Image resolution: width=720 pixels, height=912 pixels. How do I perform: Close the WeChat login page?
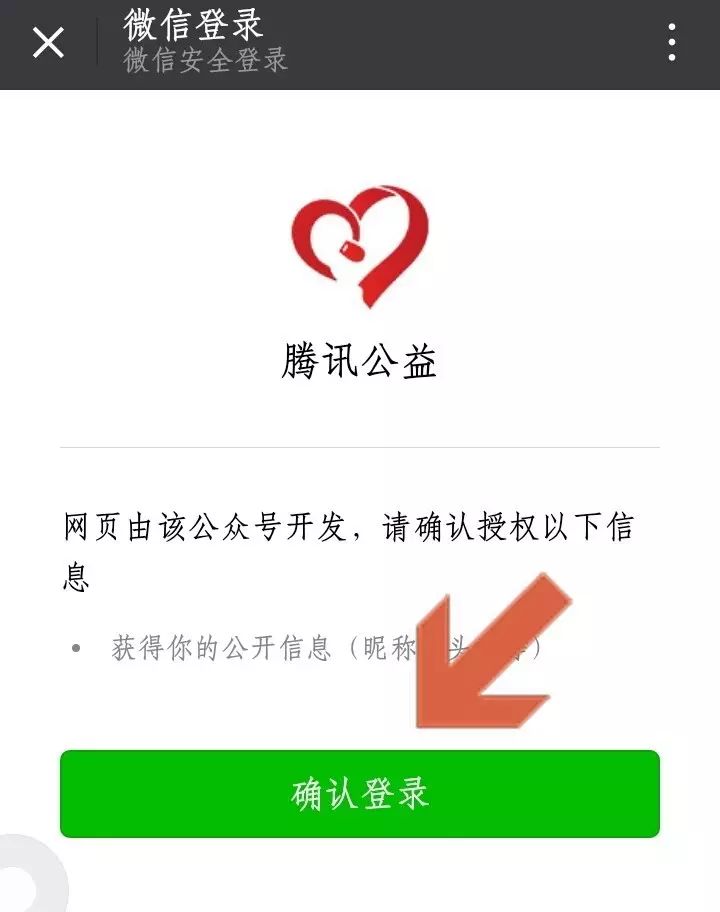point(48,44)
